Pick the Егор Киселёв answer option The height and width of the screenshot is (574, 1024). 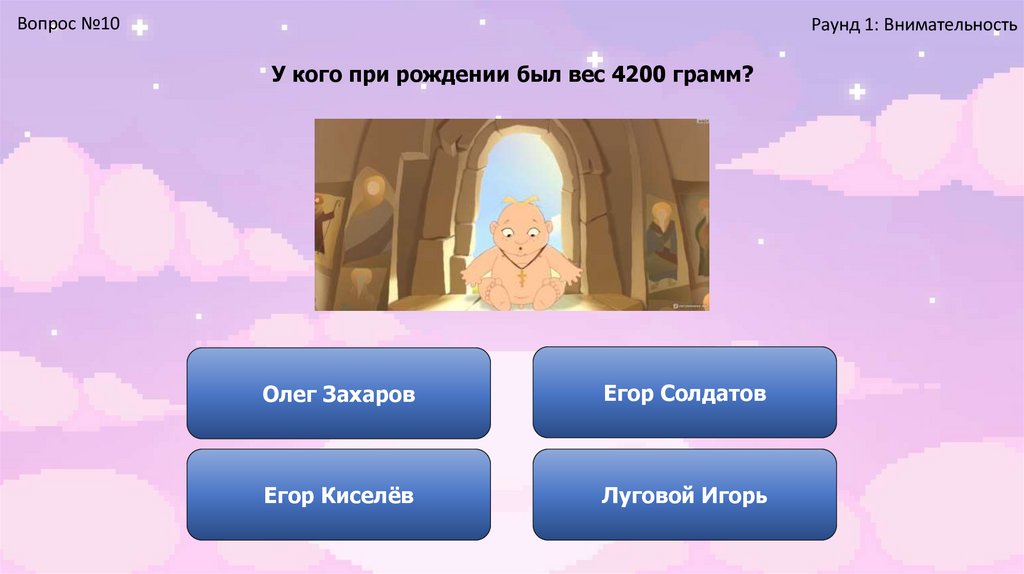(x=338, y=495)
